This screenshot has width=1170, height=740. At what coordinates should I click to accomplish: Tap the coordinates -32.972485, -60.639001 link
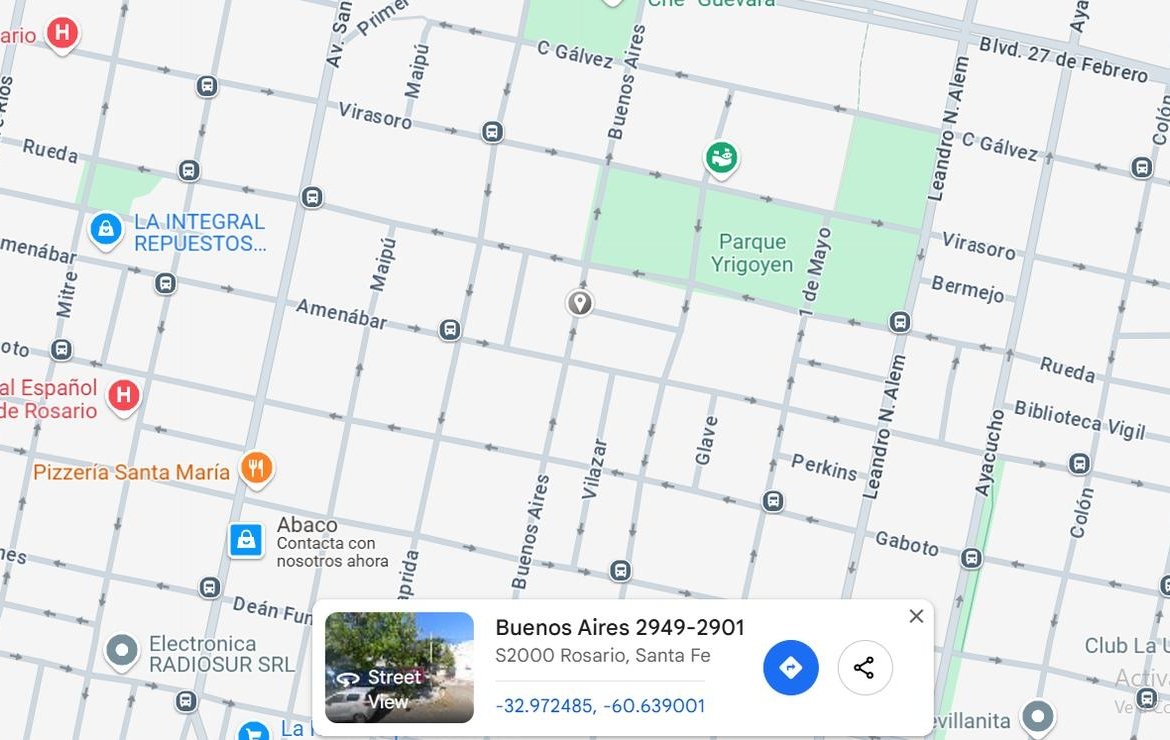pyautogui.click(x=600, y=706)
